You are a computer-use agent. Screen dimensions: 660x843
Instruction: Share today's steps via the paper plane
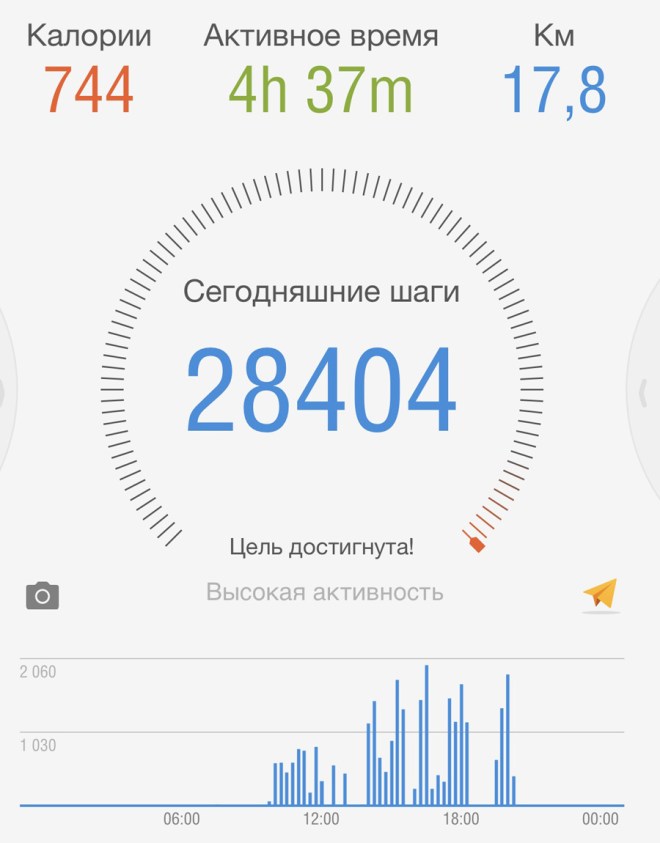click(x=600, y=593)
